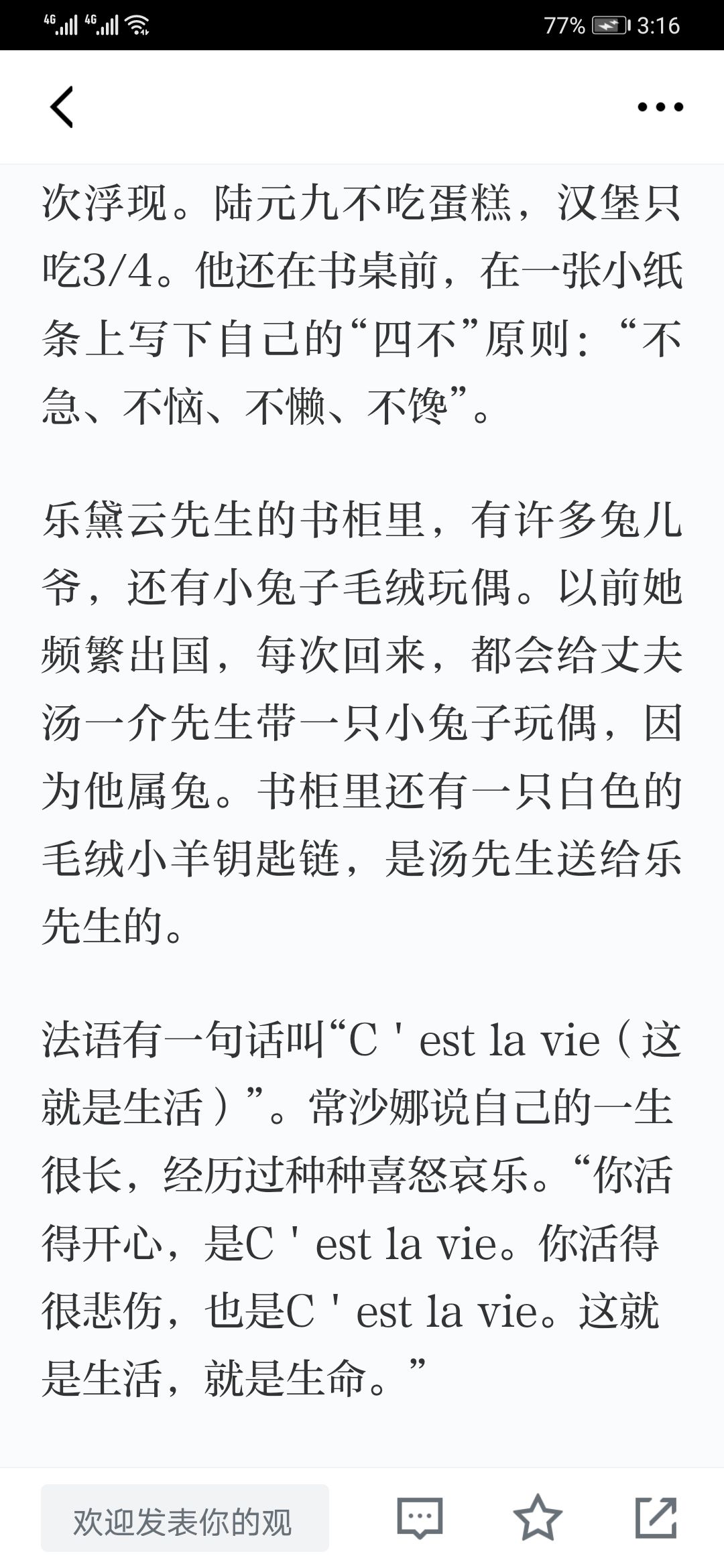This screenshot has width=724, height=1568.
Task: Open the three-dot overflow menu
Action: click(x=660, y=107)
